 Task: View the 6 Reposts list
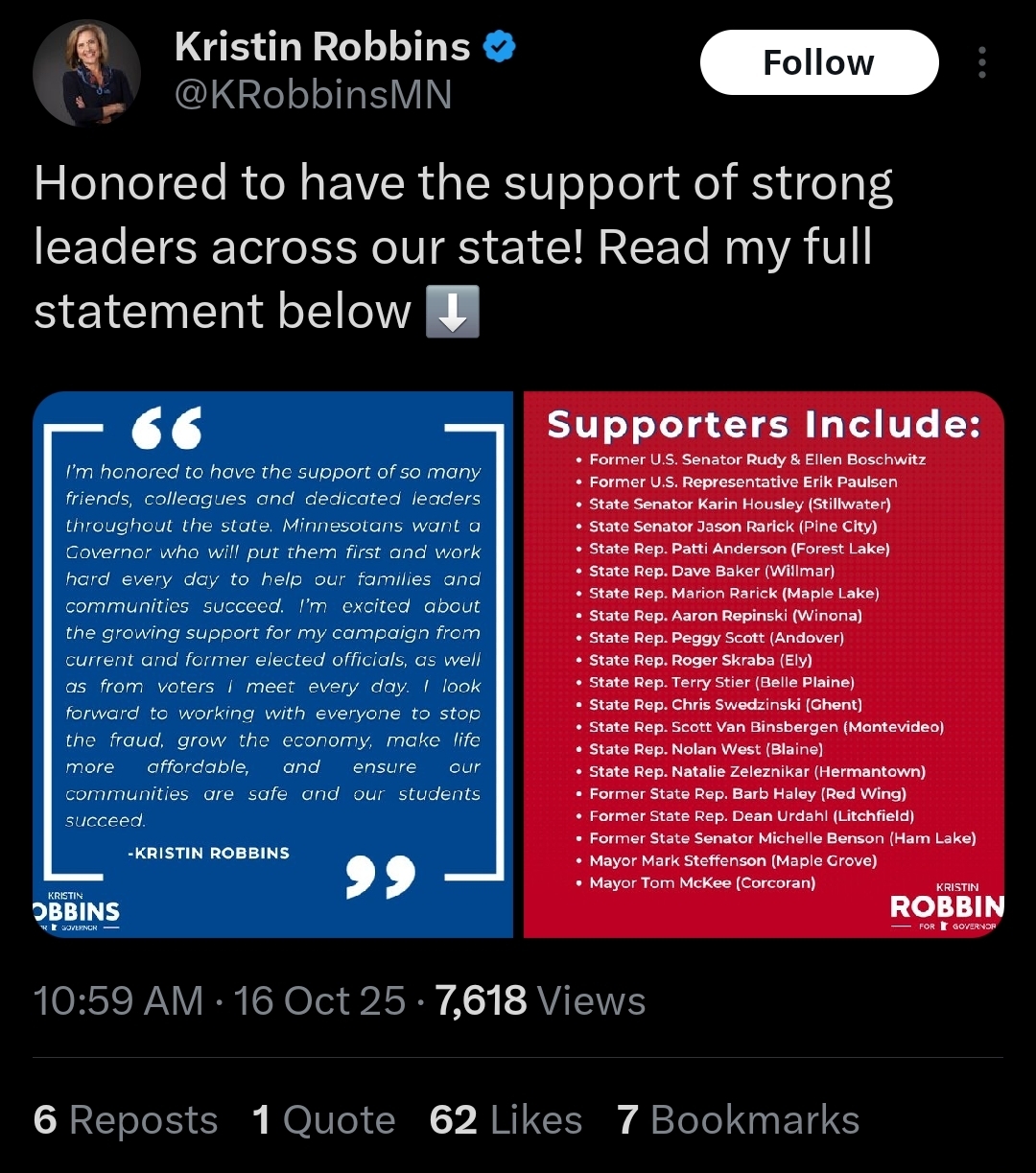tap(126, 1119)
